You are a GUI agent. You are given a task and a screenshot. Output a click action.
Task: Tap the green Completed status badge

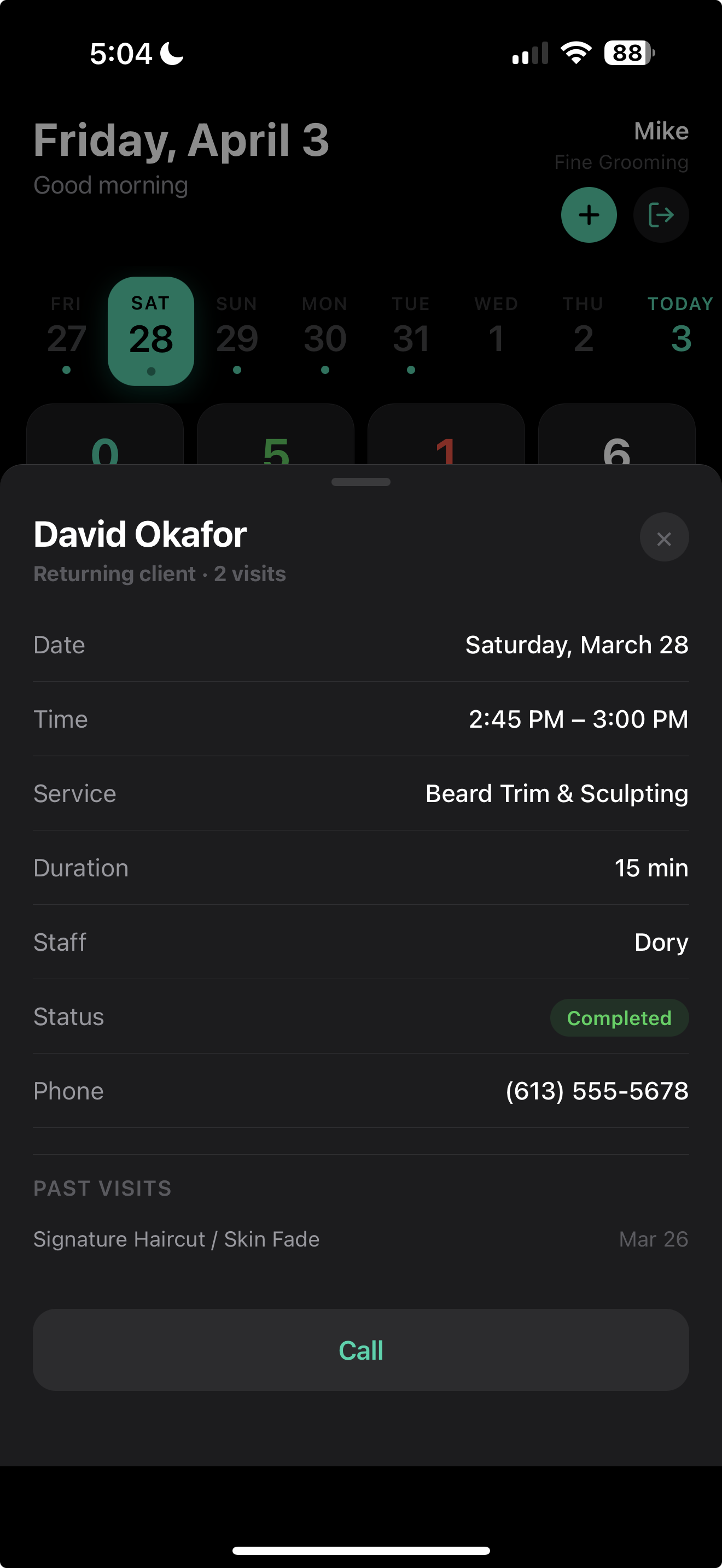pos(619,1017)
